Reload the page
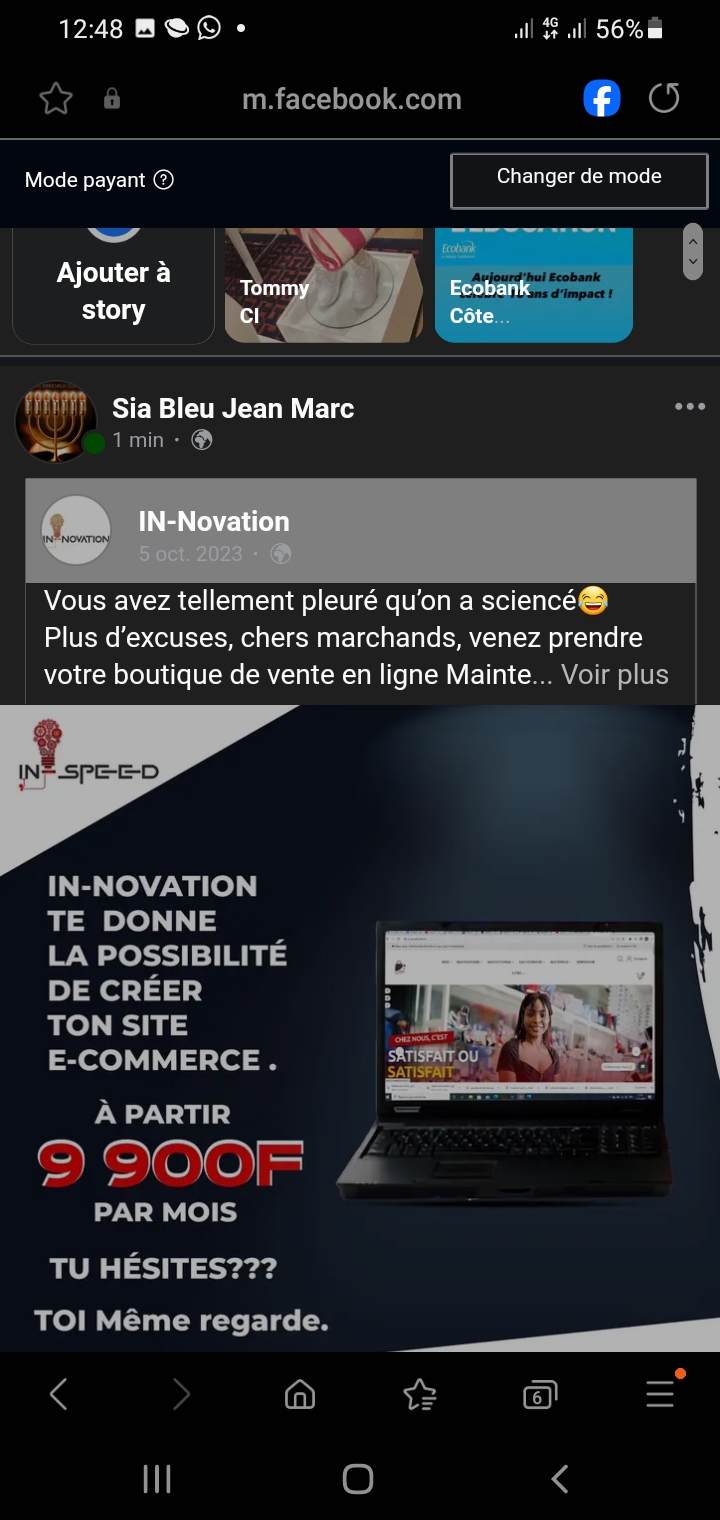The height and width of the screenshot is (1520, 720). point(664,98)
